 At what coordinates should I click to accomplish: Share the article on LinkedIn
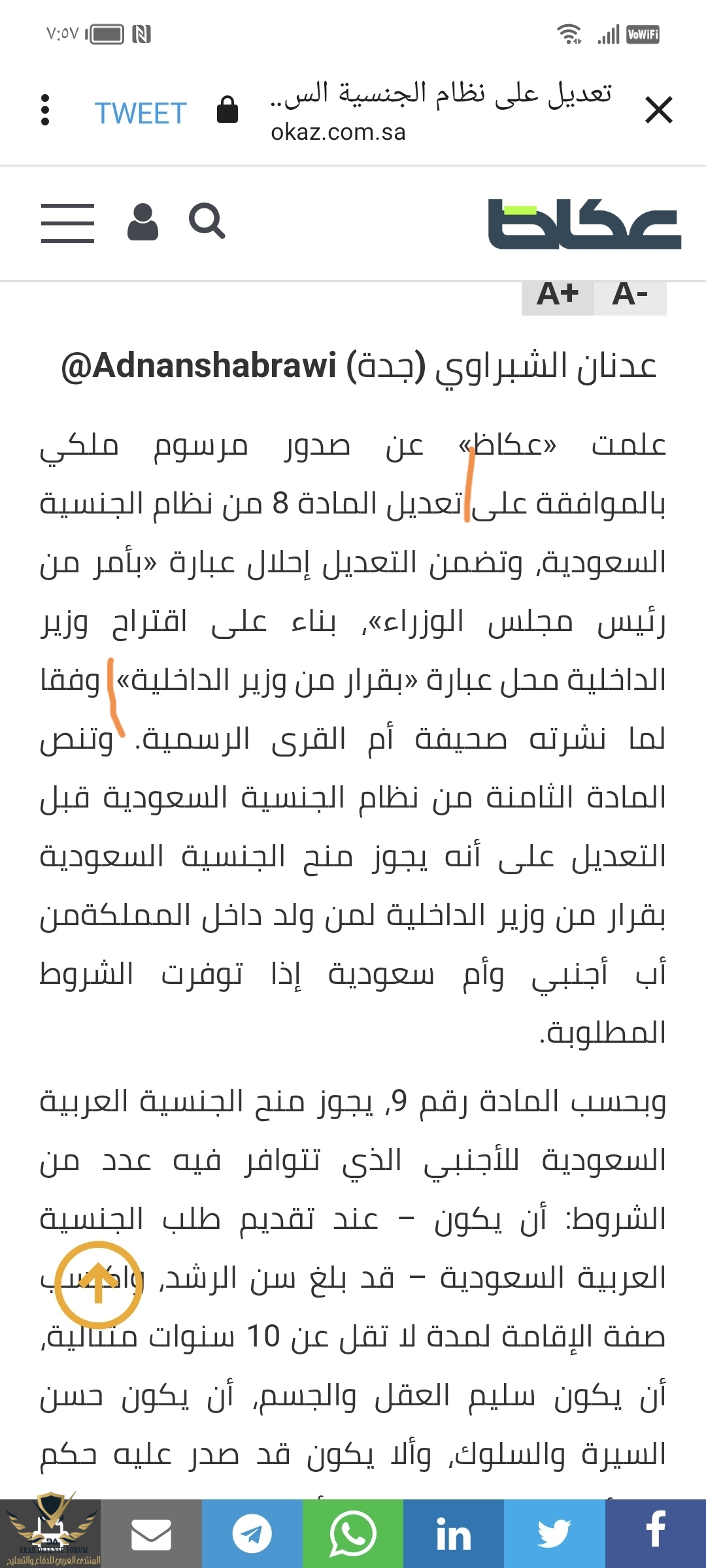point(453,1533)
